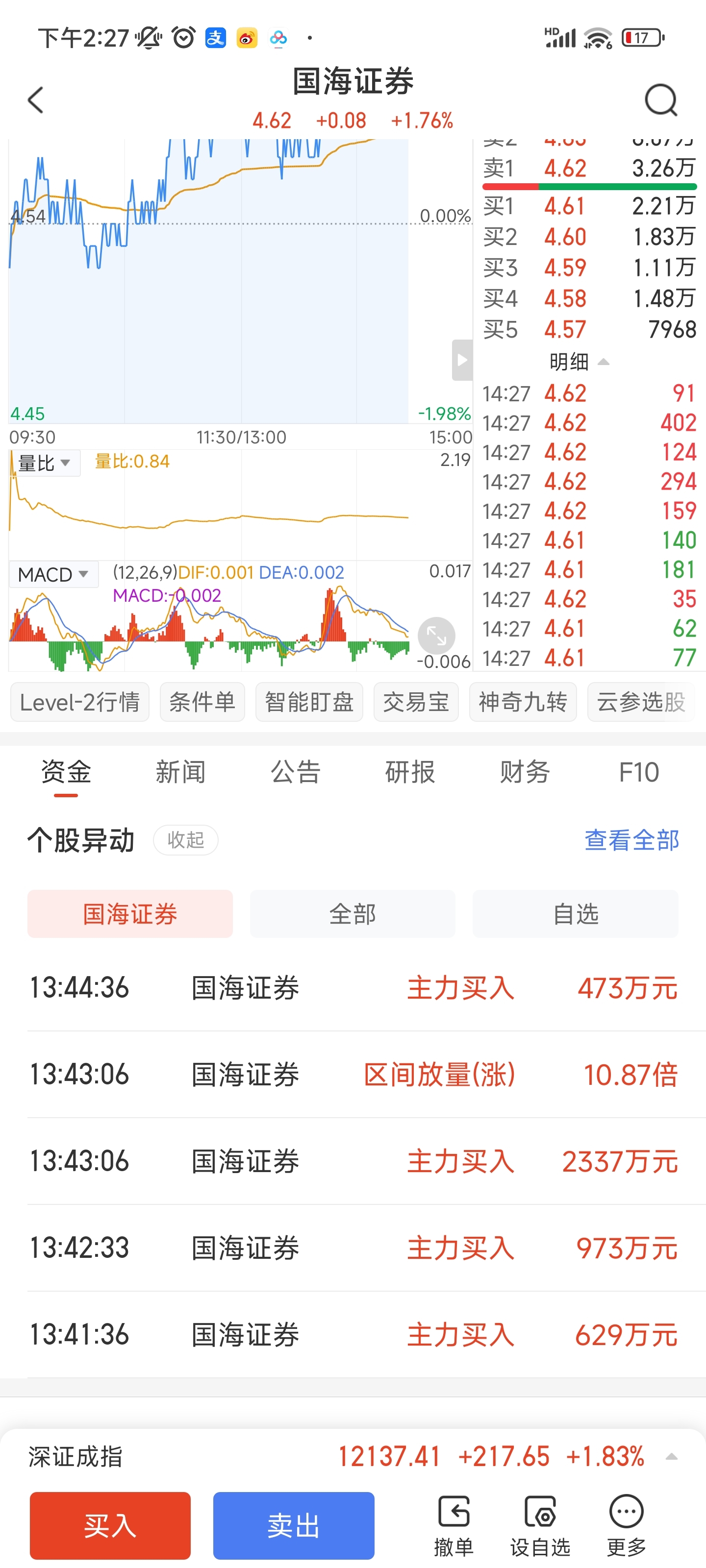Tap the red 买入 buy button

pyautogui.click(x=110, y=1525)
